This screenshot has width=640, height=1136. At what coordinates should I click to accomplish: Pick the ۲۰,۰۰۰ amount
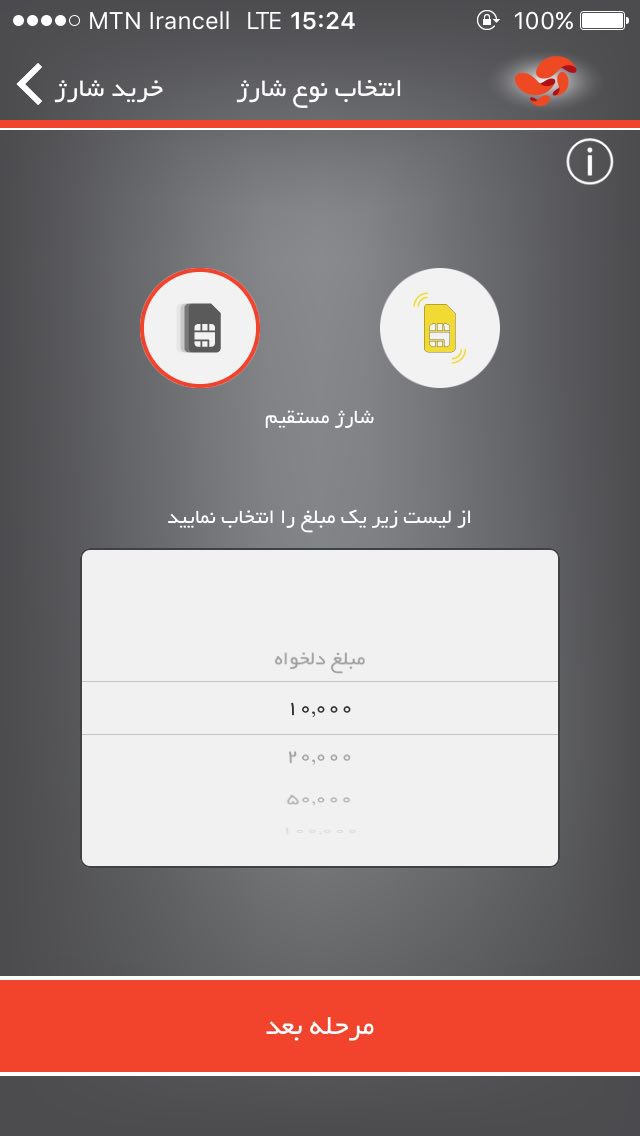click(x=320, y=758)
